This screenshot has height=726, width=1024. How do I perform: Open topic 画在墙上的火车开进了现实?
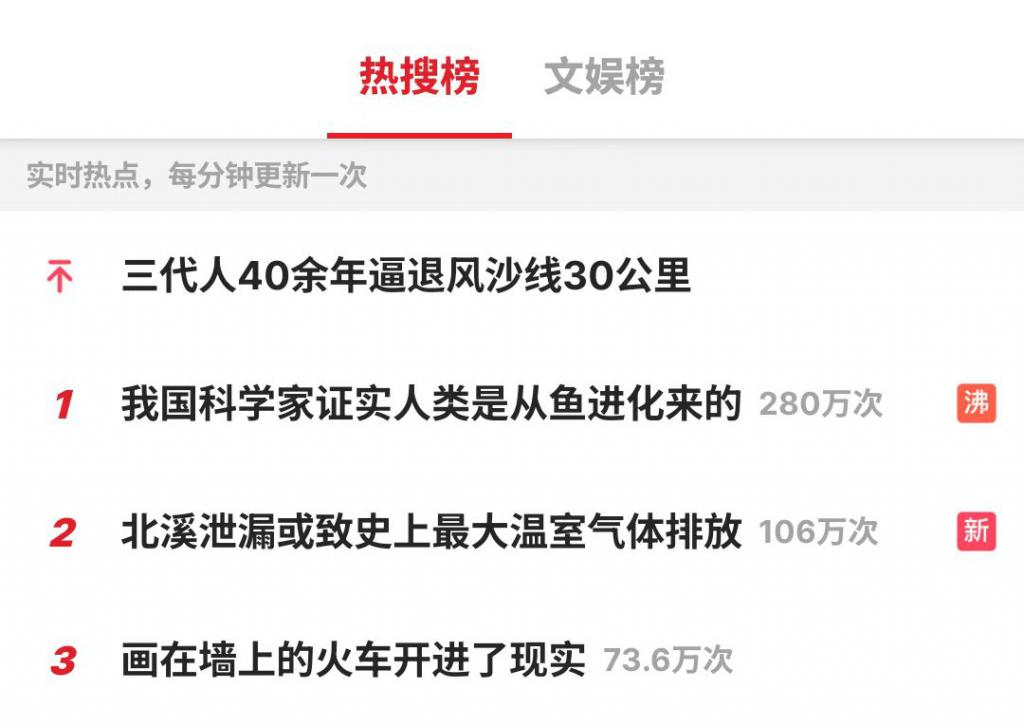point(353,660)
